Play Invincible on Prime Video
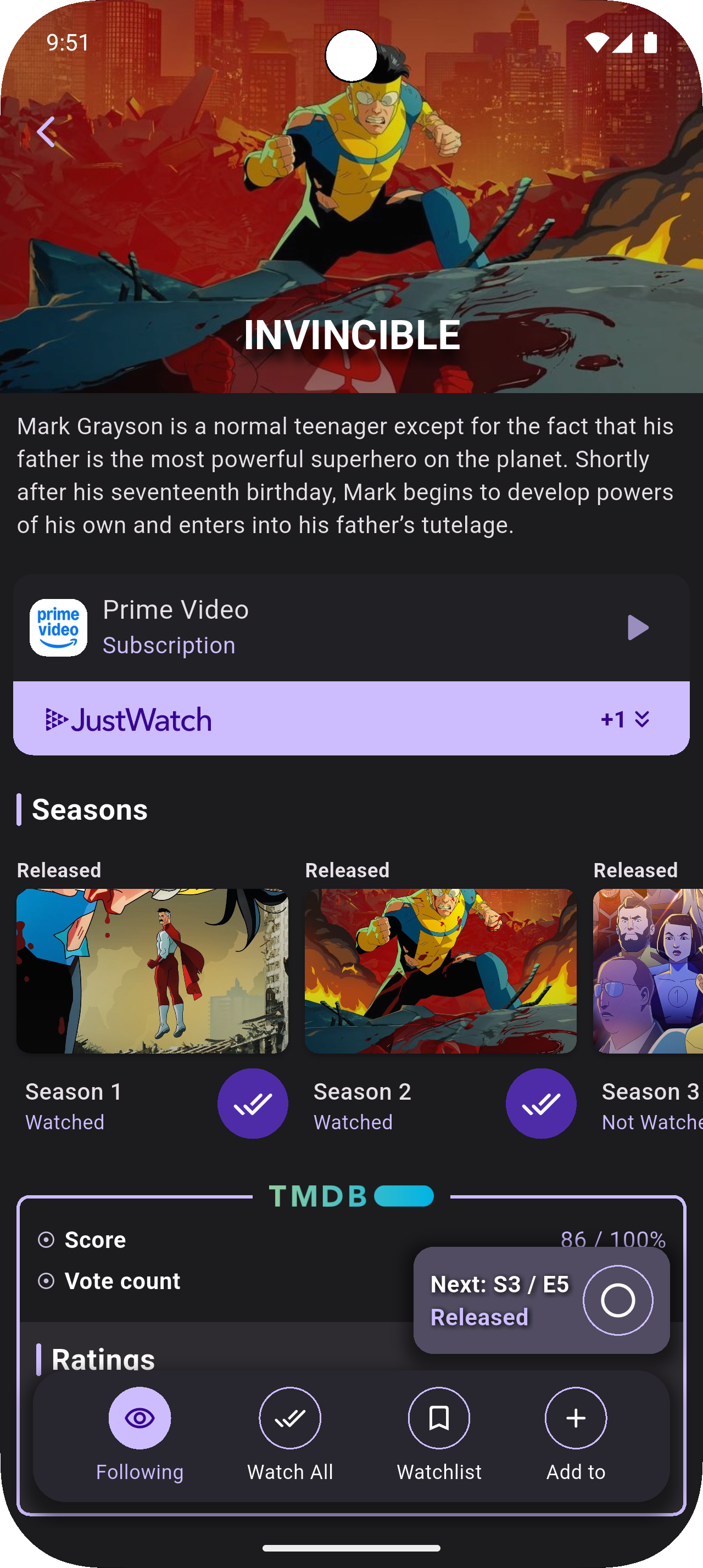 click(637, 628)
